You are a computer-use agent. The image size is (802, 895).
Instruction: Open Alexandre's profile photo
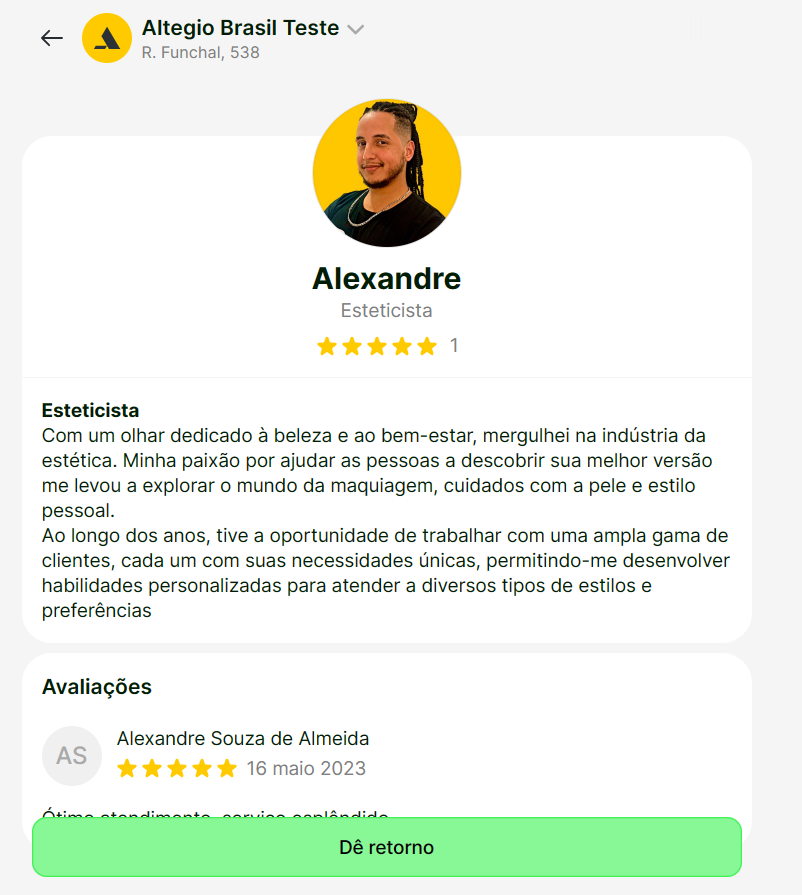pyautogui.click(x=386, y=173)
